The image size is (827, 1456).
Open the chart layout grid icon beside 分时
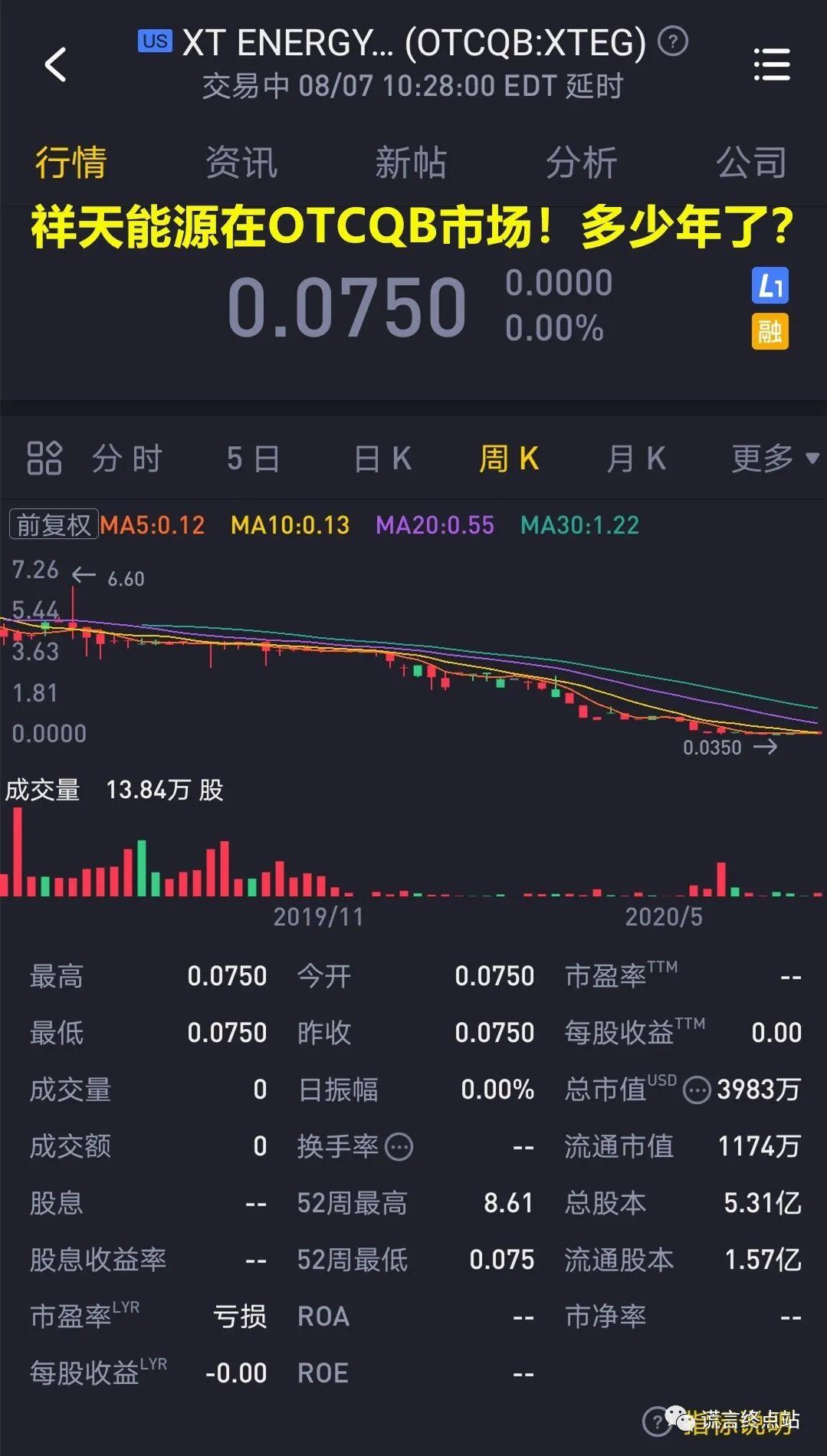tap(44, 458)
